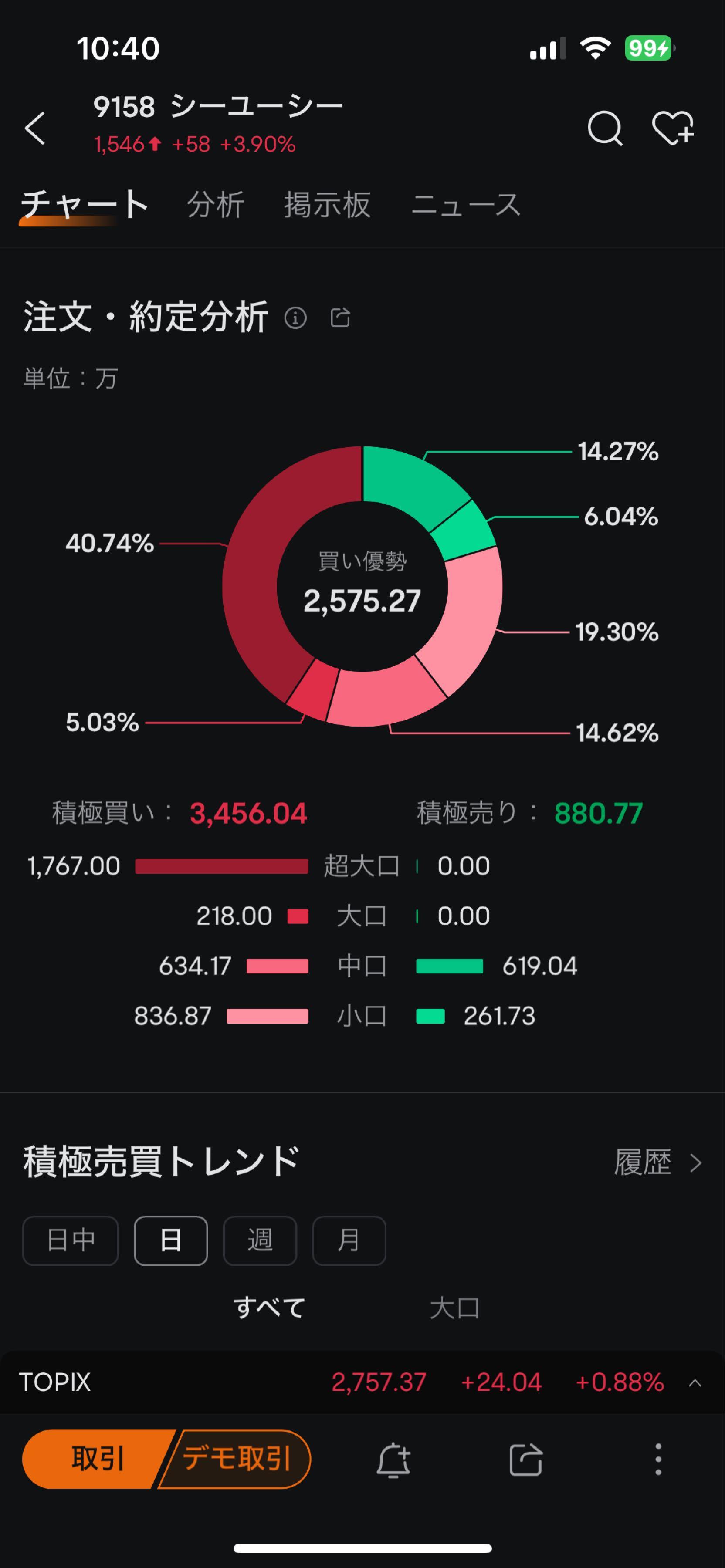Switch to the 分析 tab
This screenshot has height=1568, width=725.
pyautogui.click(x=216, y=205)
